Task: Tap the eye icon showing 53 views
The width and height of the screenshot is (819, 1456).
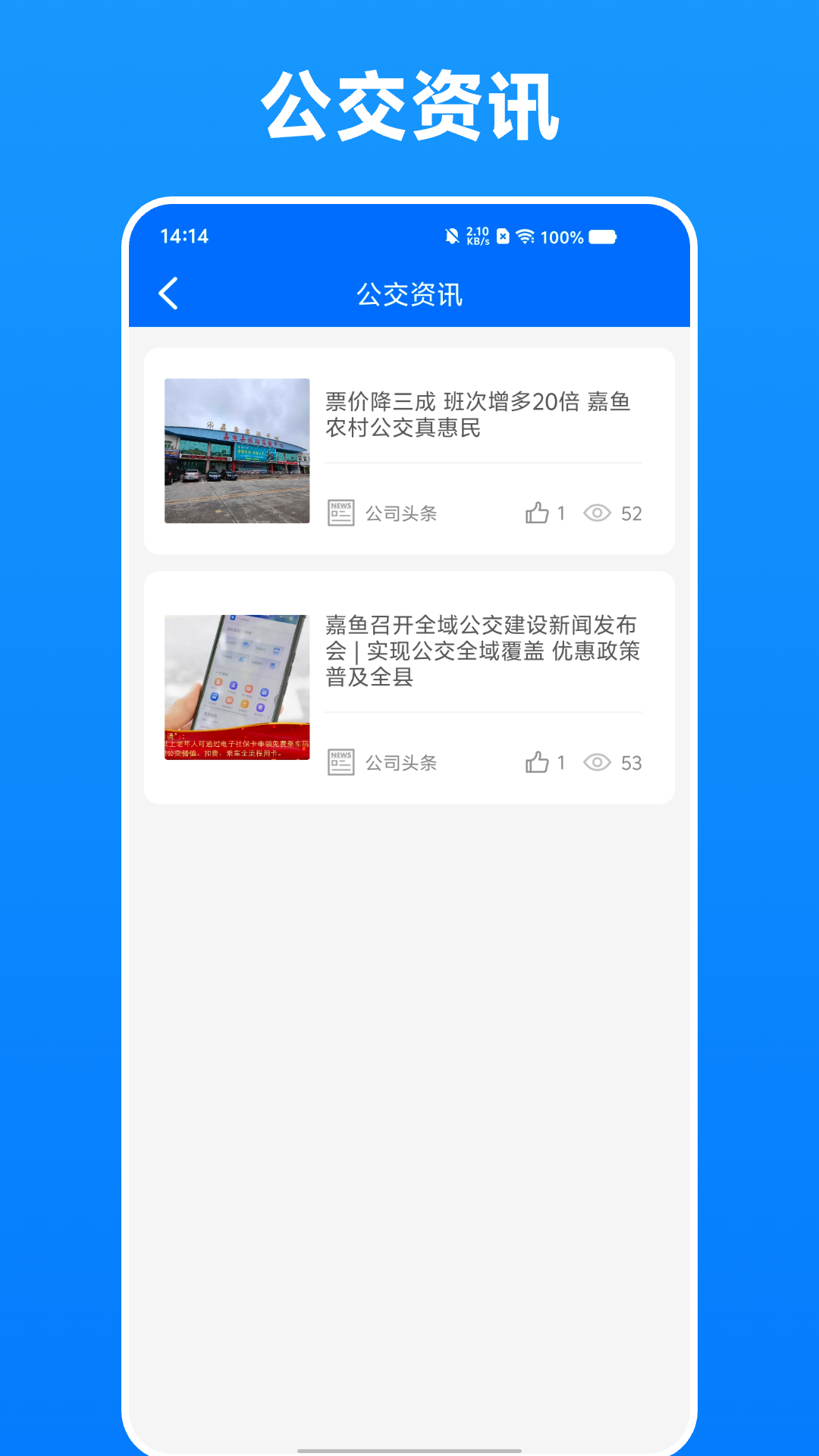Action: pos(600,763)
